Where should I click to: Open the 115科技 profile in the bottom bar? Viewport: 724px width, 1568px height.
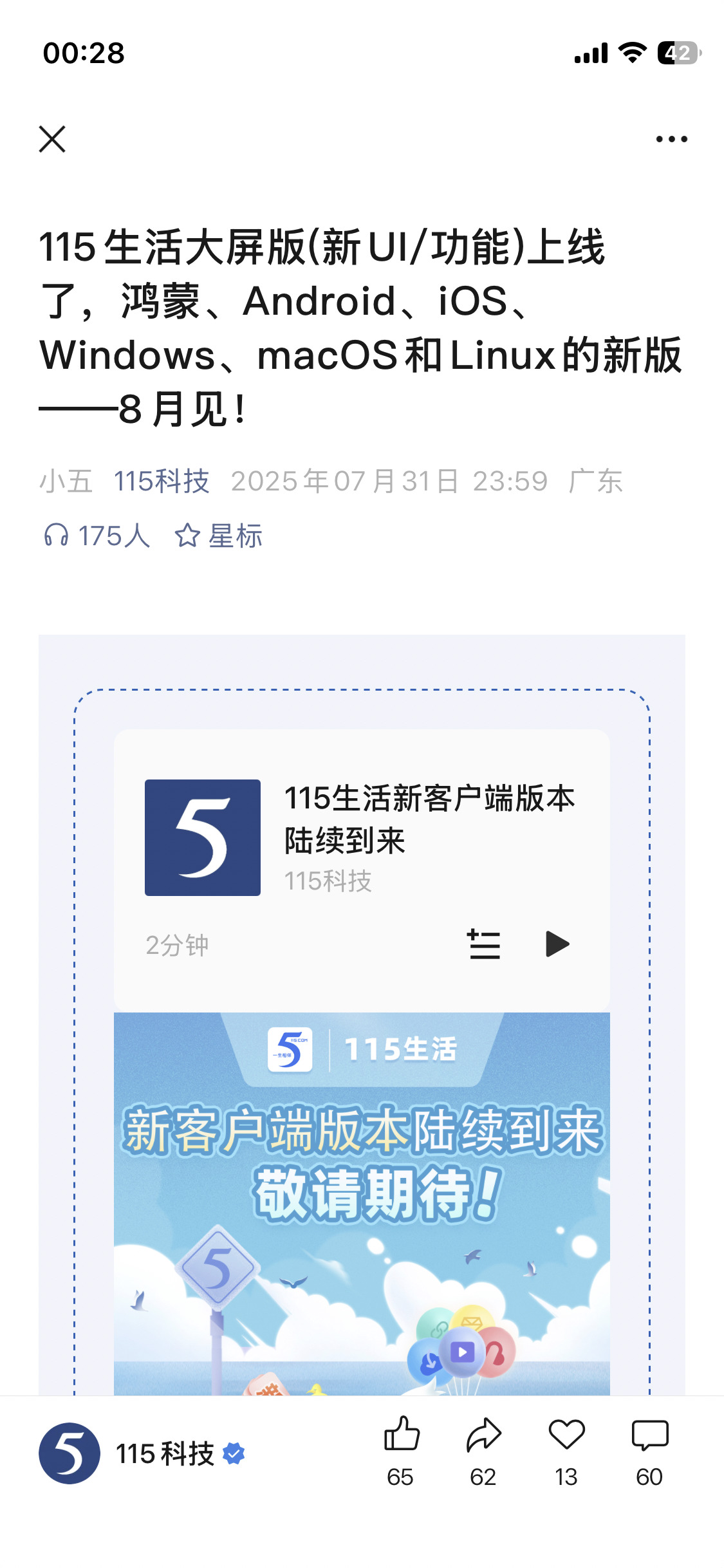(142, 1453)
